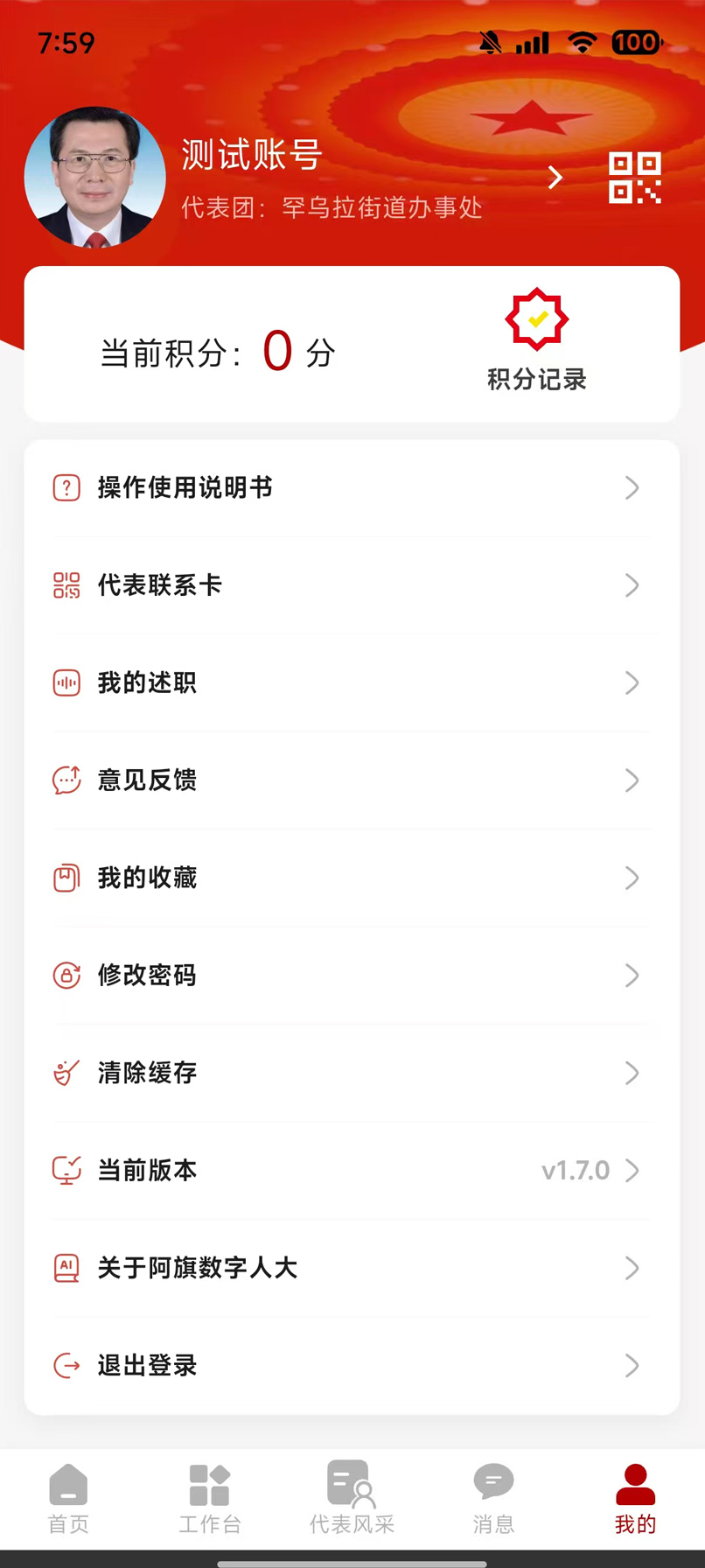Select the 代表联系卡 QR icon
This screenshot has height=1568, width=705.
coord(66,585)
